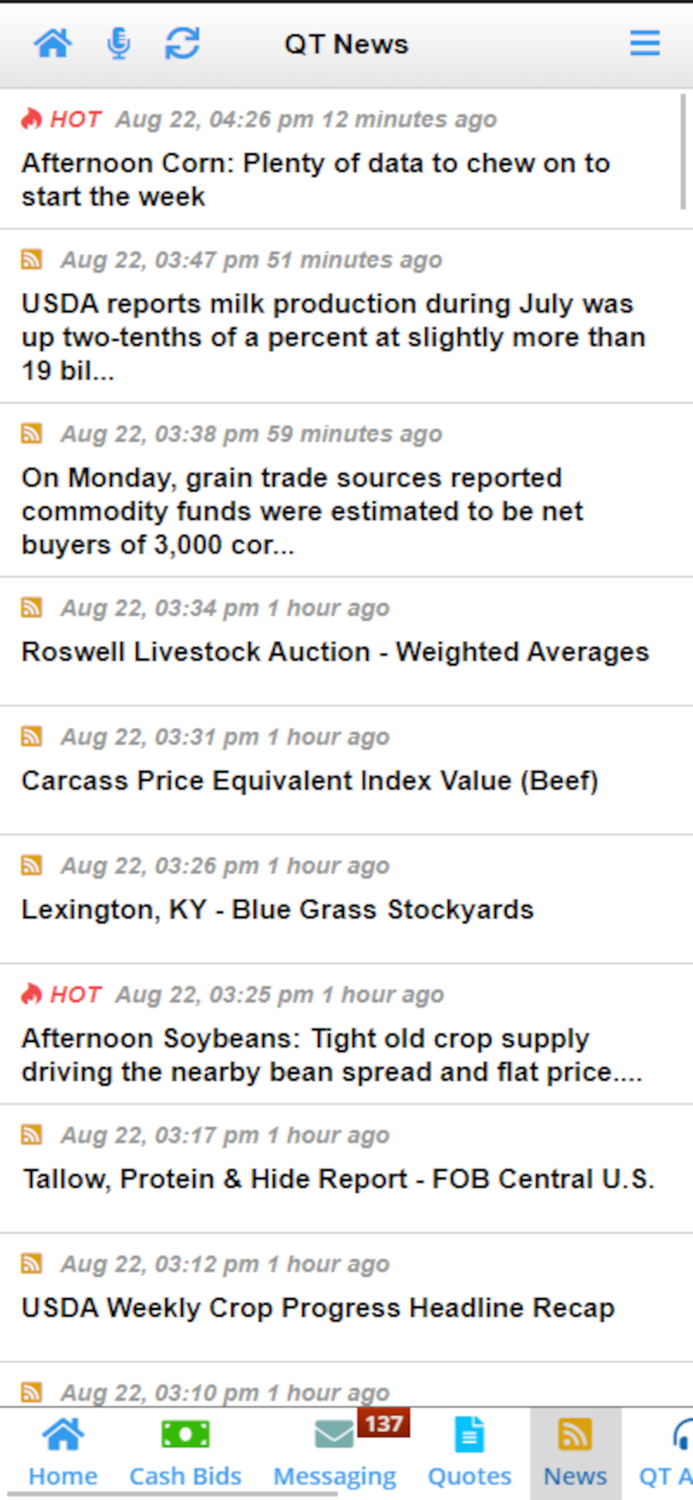Viewport: 693px width, 1500px height.
Task: Switch to the Cash Bids tab
Action: [x=185, y=1453]
